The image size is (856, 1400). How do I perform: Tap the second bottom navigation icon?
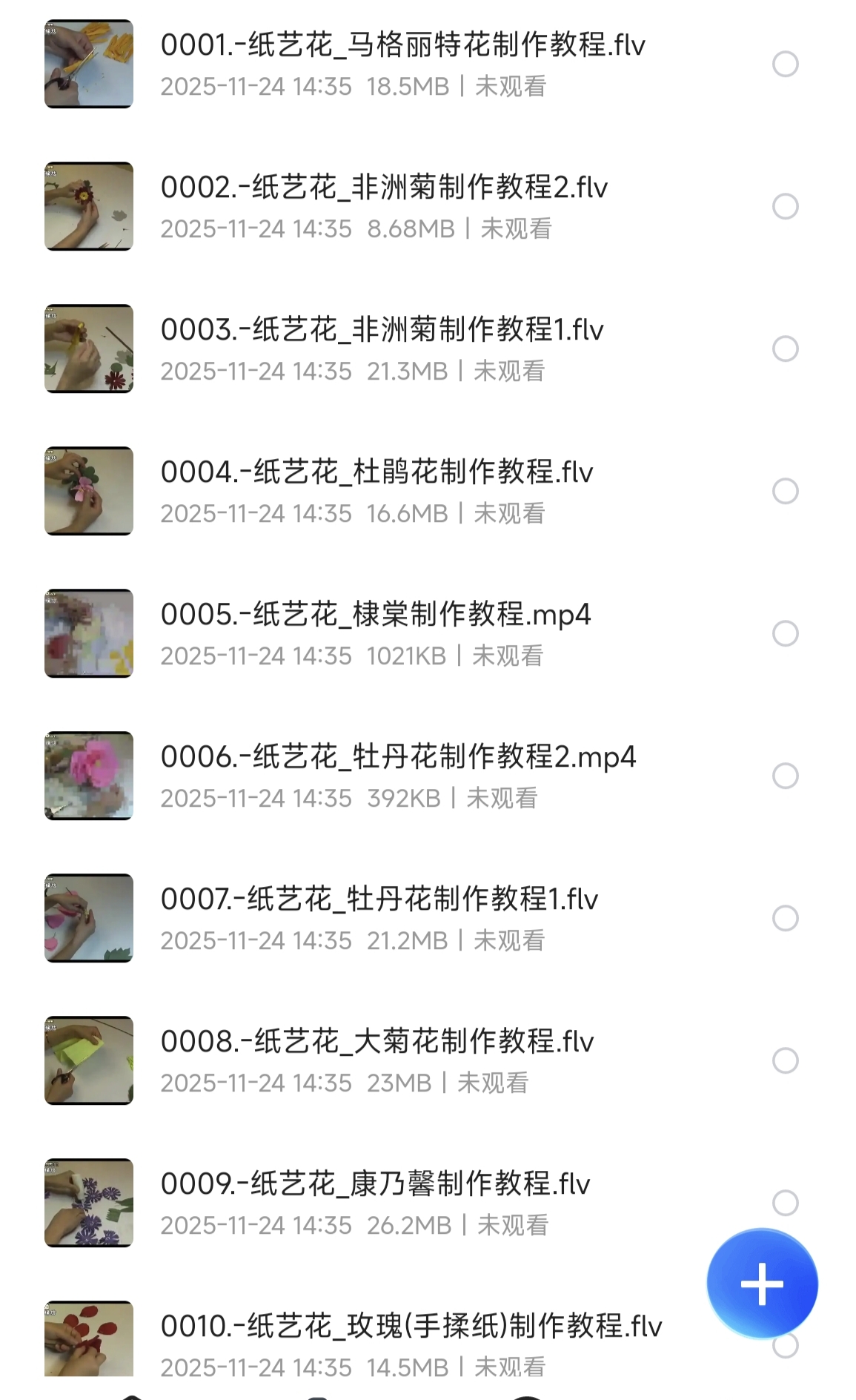point(319,1394)
